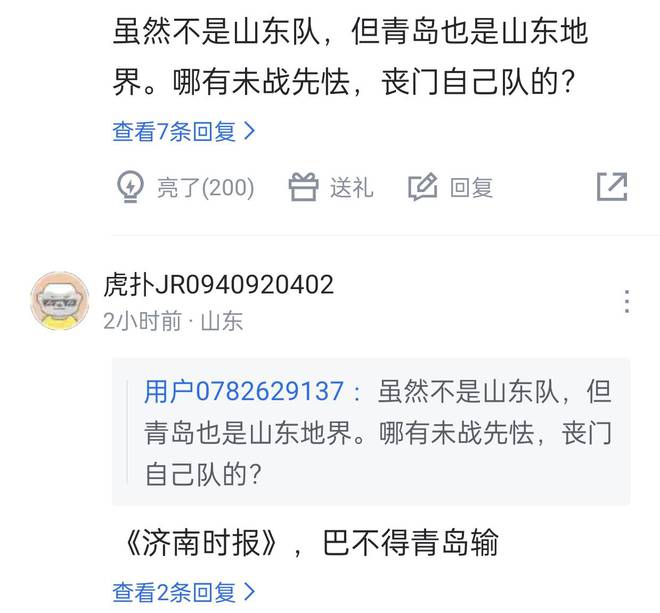
Task: Light up the comment with 亮了(200)
Action: [186, 187]
